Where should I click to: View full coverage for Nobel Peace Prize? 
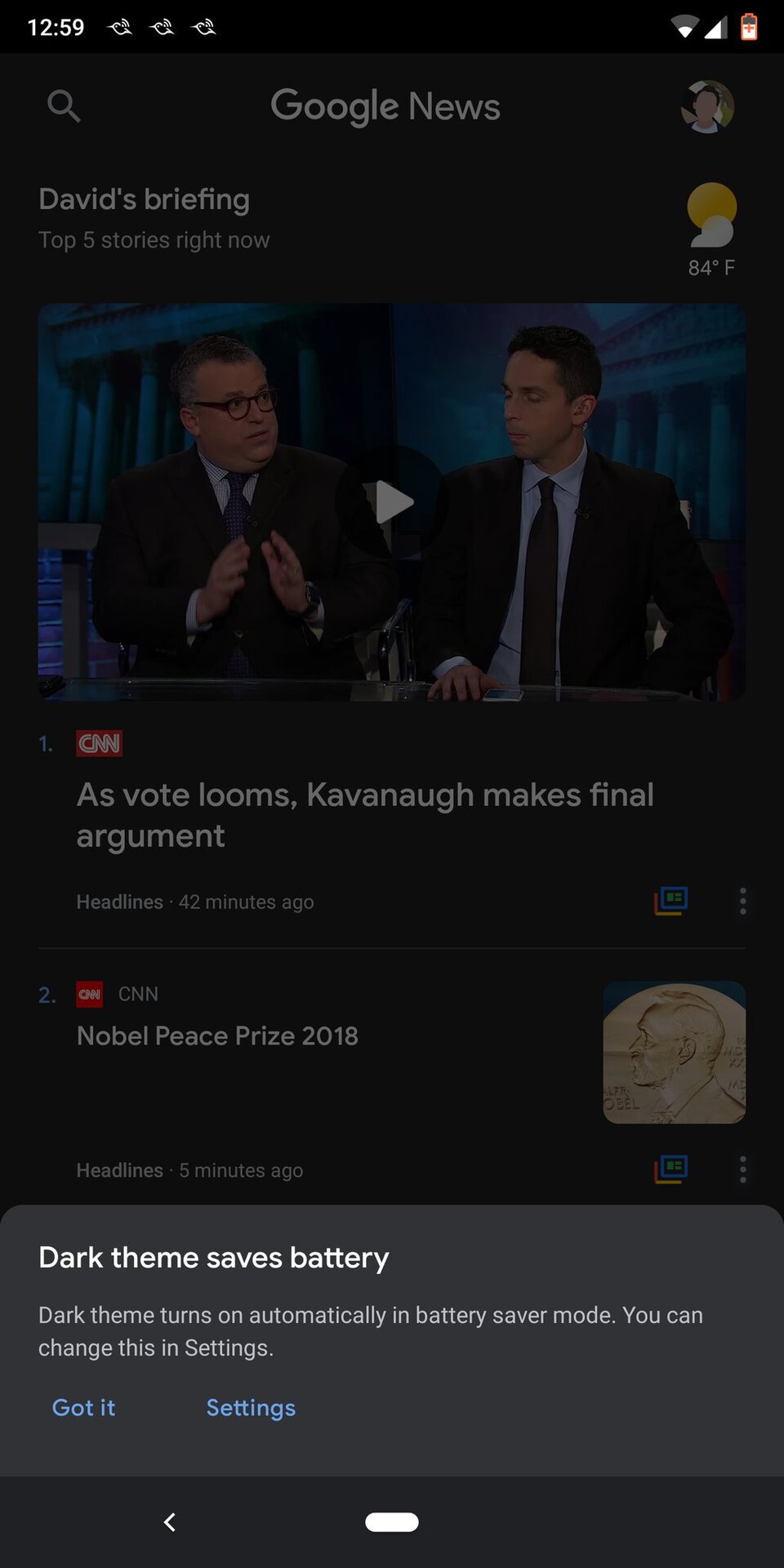pos(670,1169)
